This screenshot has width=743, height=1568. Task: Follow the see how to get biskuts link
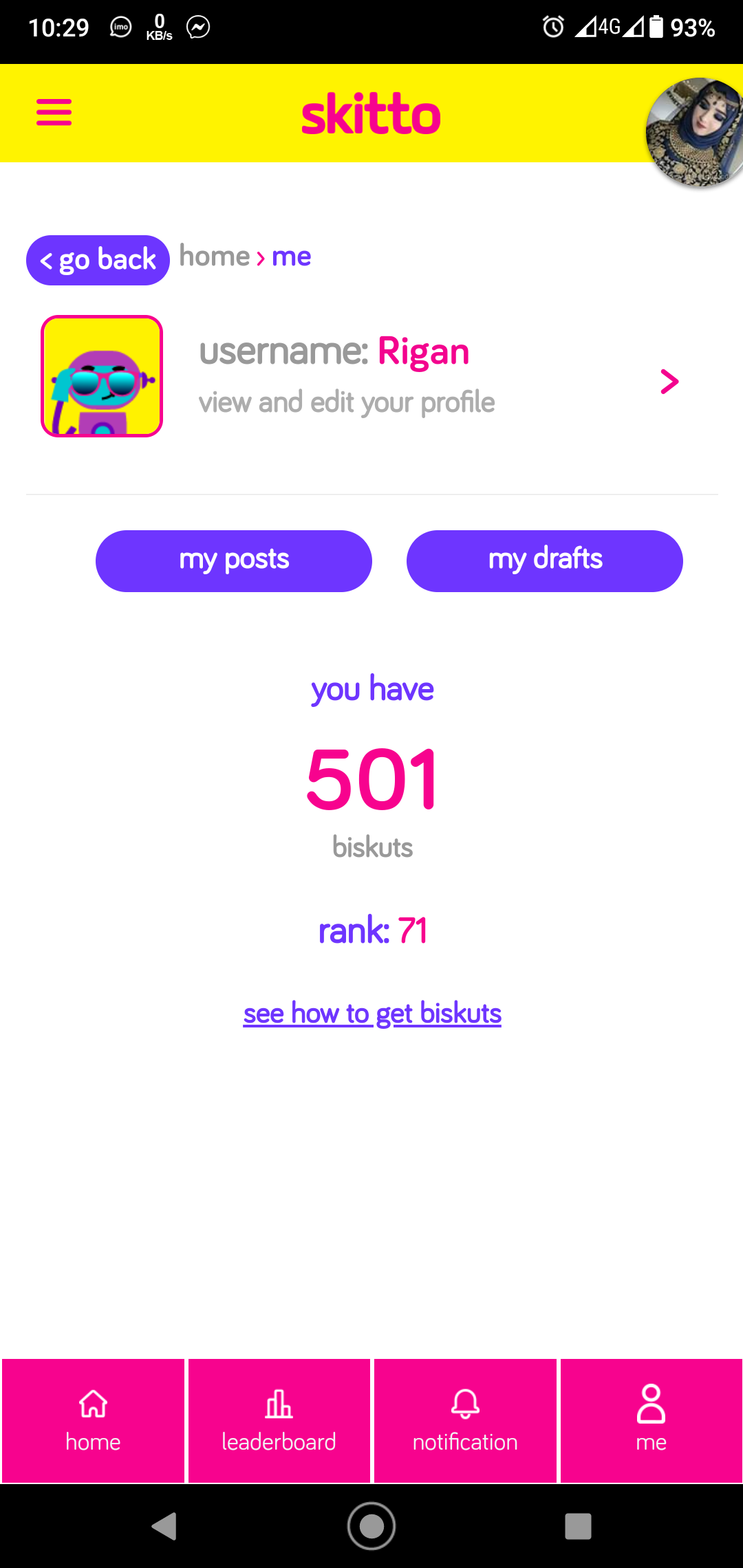(372, 1013)
